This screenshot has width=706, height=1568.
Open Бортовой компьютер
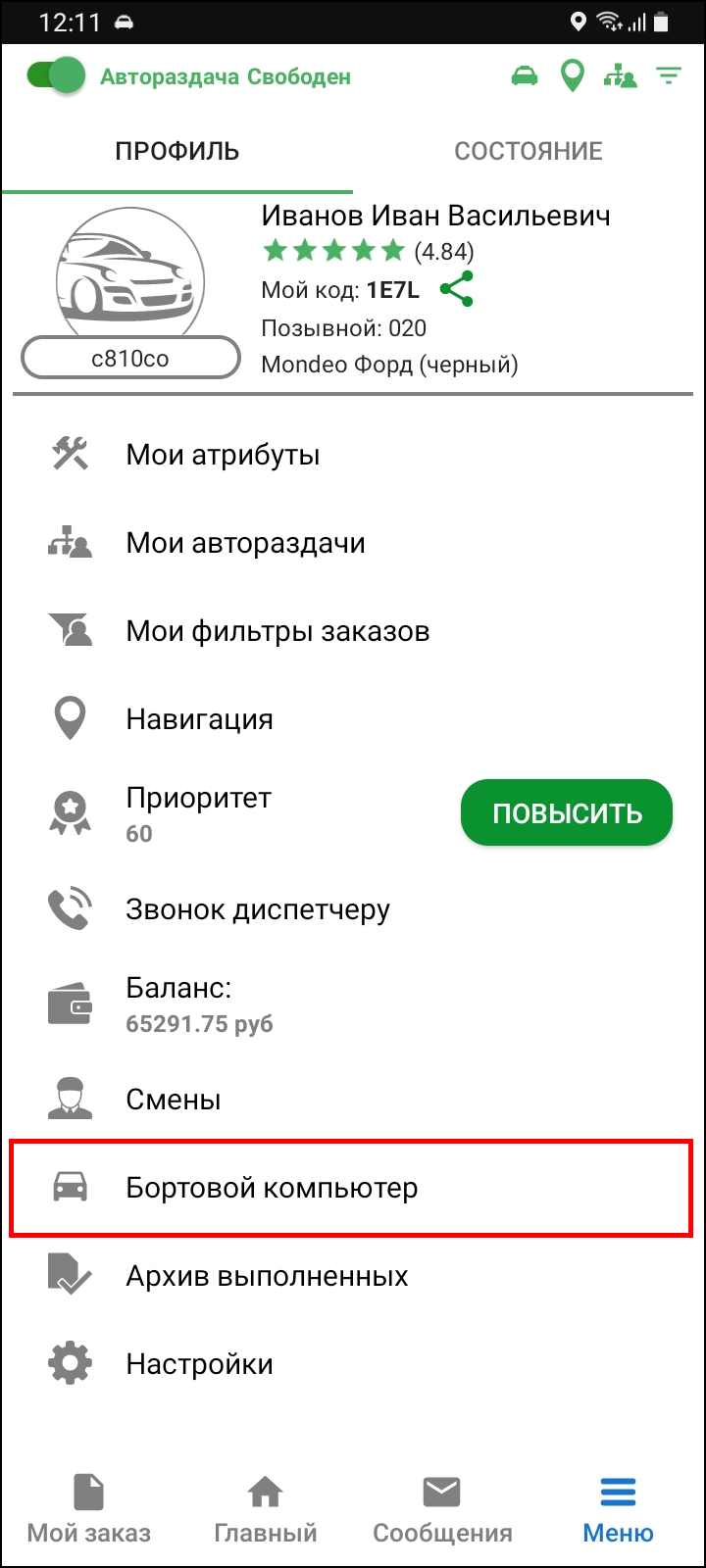[272, 1188]
